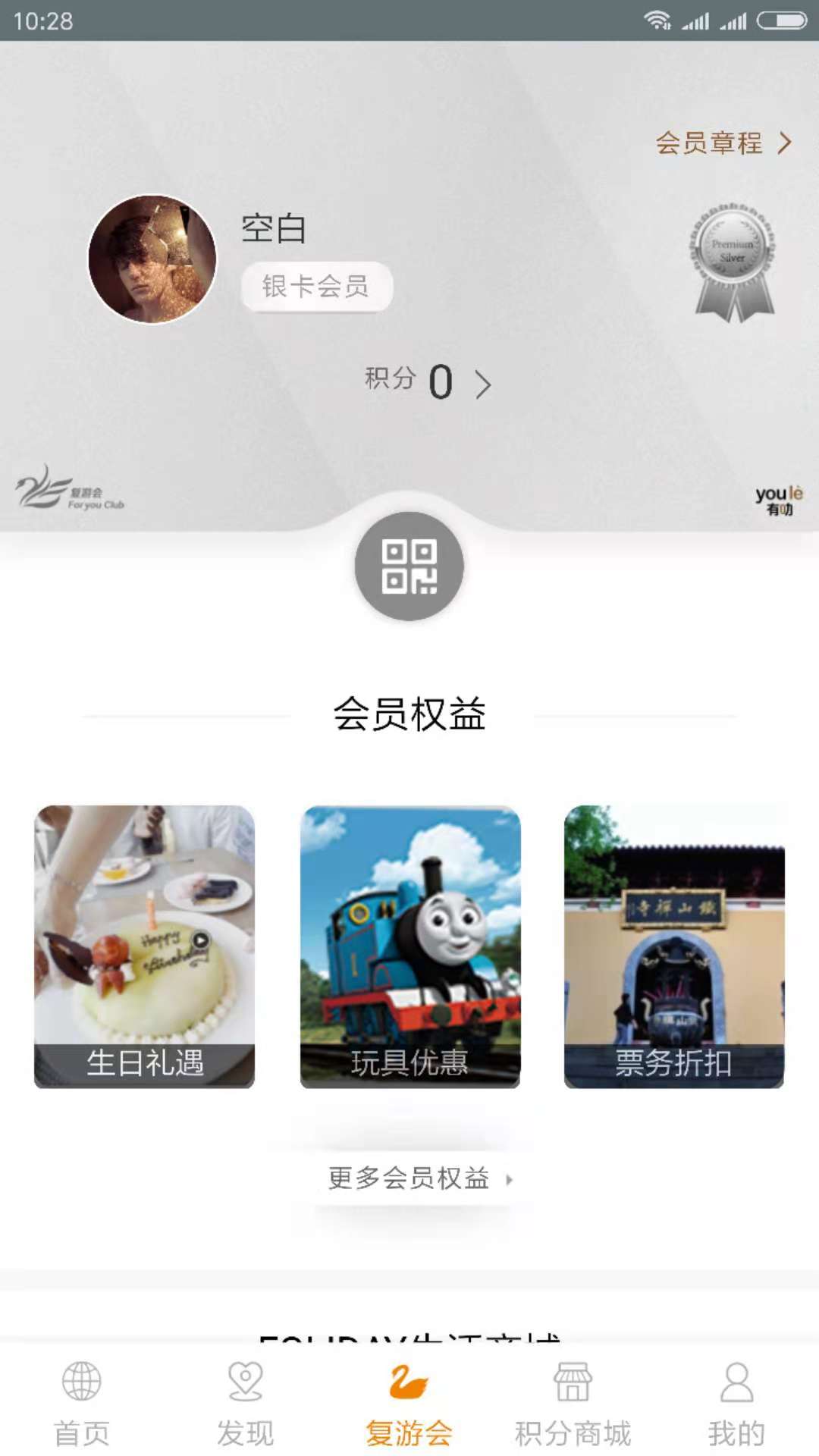
Task: Open the 生日礼遇 birthday benefit card
Action: click(x=144, y=946)
